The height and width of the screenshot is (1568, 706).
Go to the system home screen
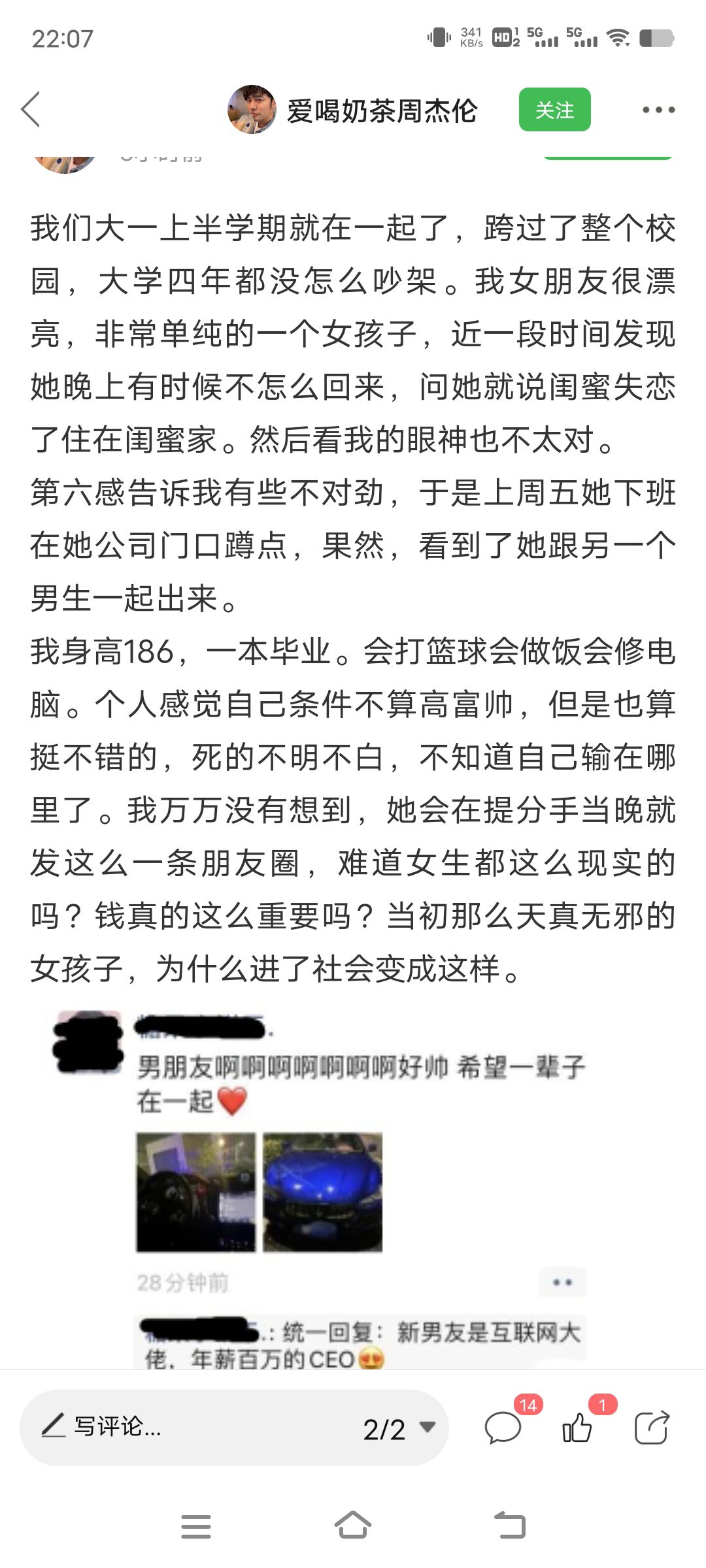pos(353,1526)
